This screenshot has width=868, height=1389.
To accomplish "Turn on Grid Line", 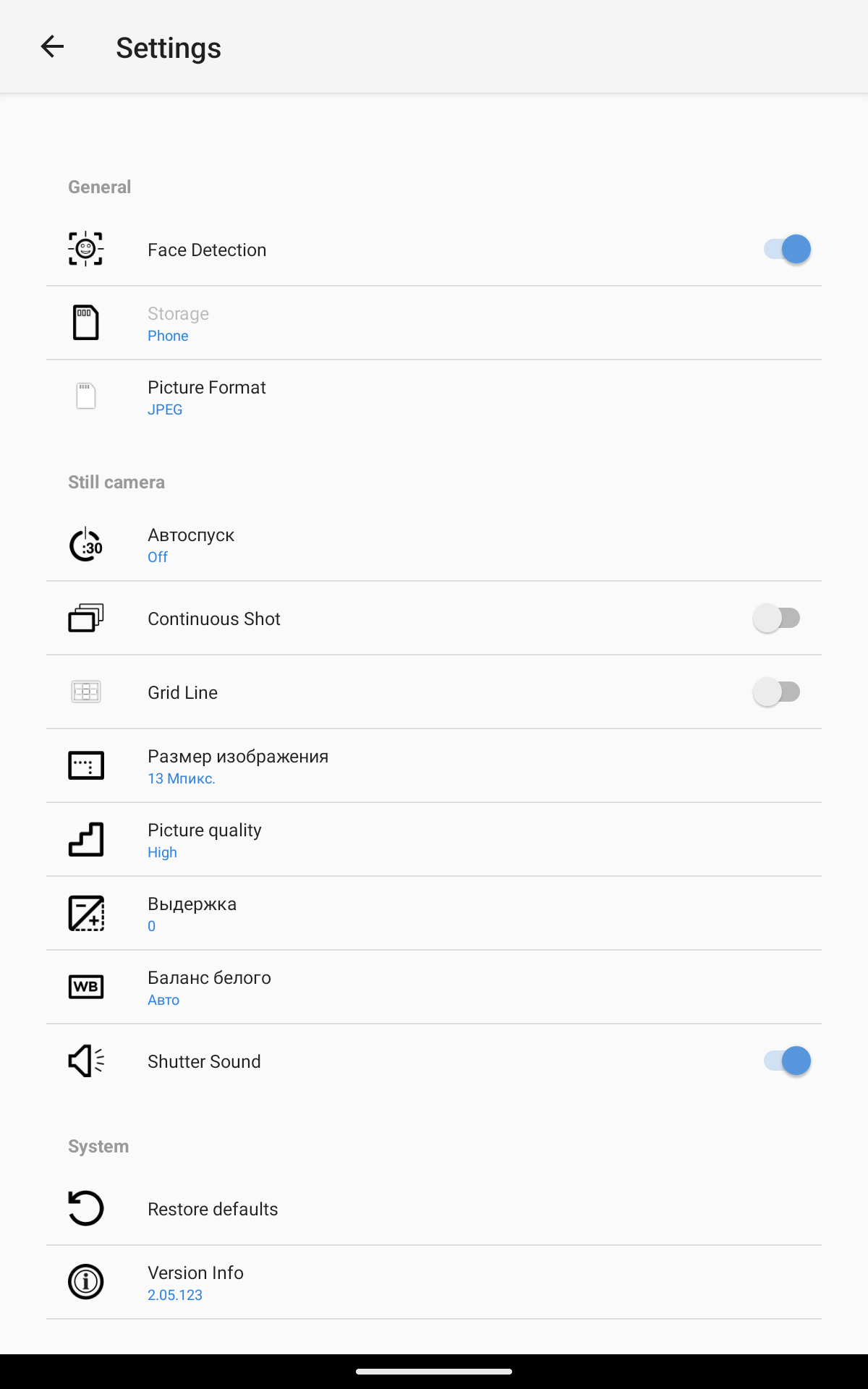I will [776, 692].
